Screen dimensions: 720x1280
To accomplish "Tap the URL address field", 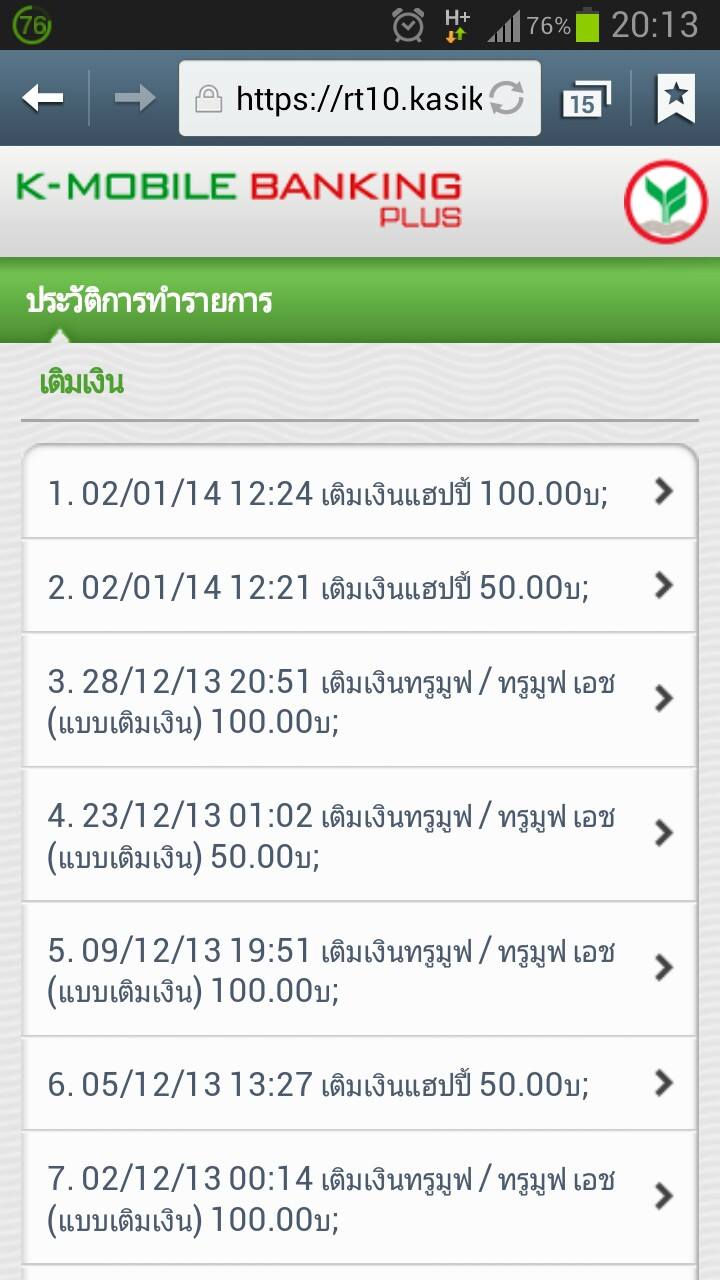I will coord(360,98).
